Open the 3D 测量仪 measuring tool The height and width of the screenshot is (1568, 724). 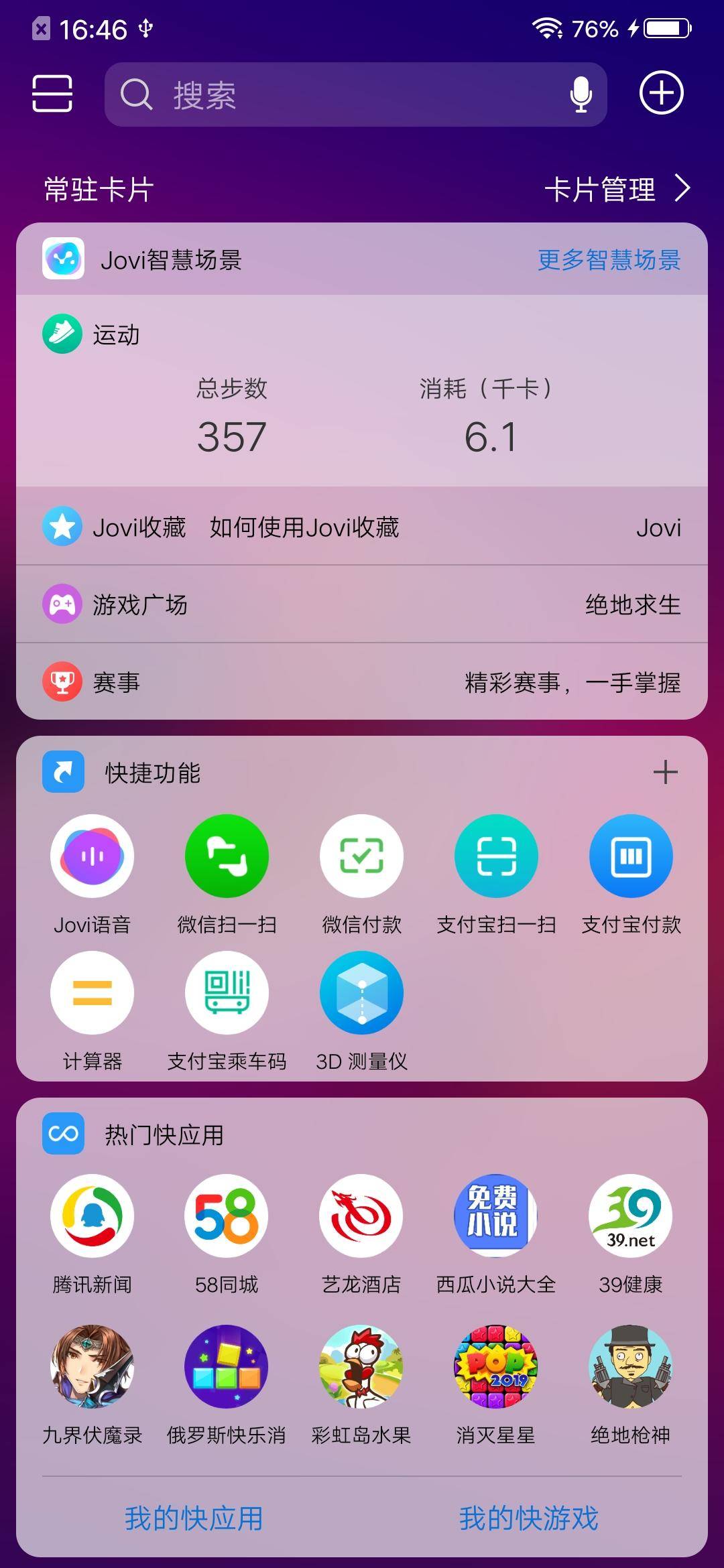tap(361, 992)
